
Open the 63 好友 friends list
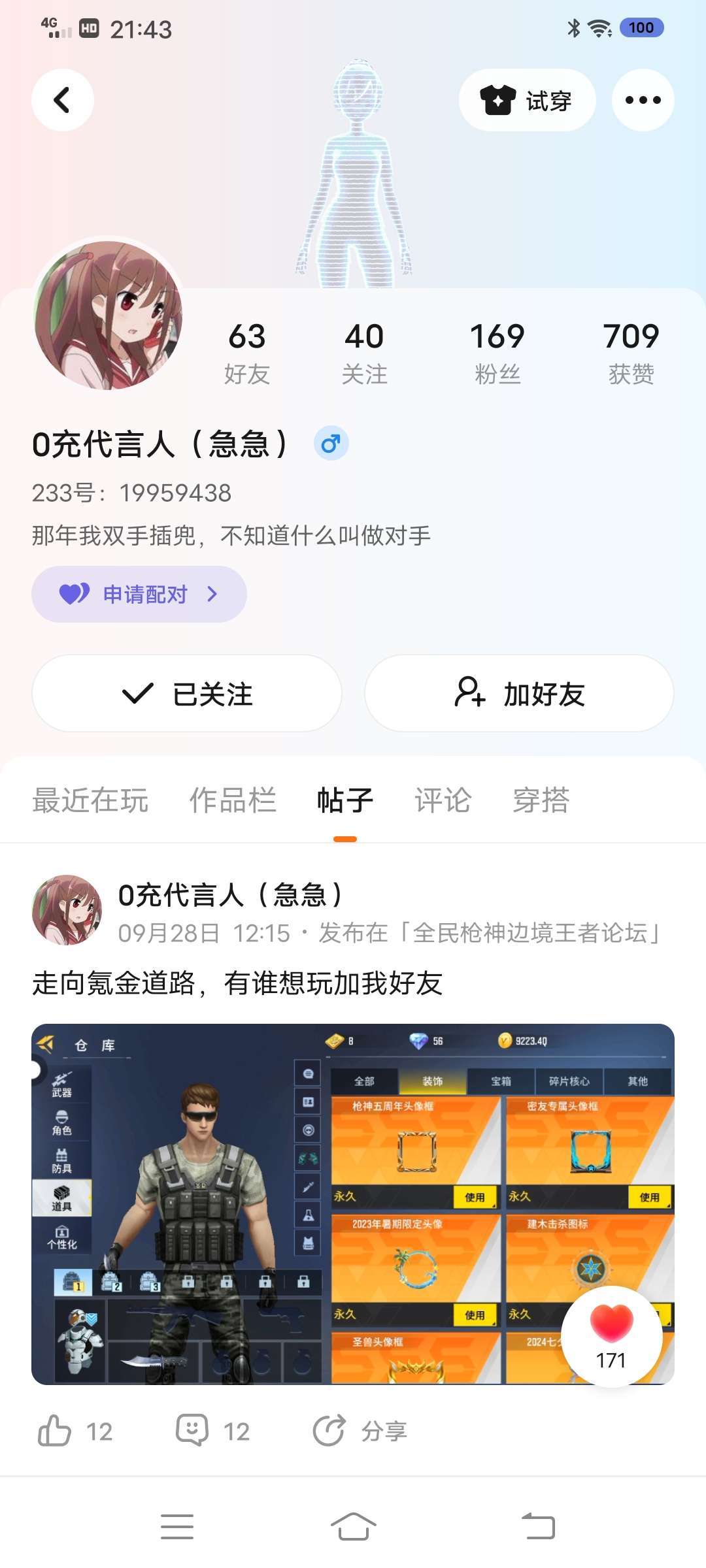247,353
